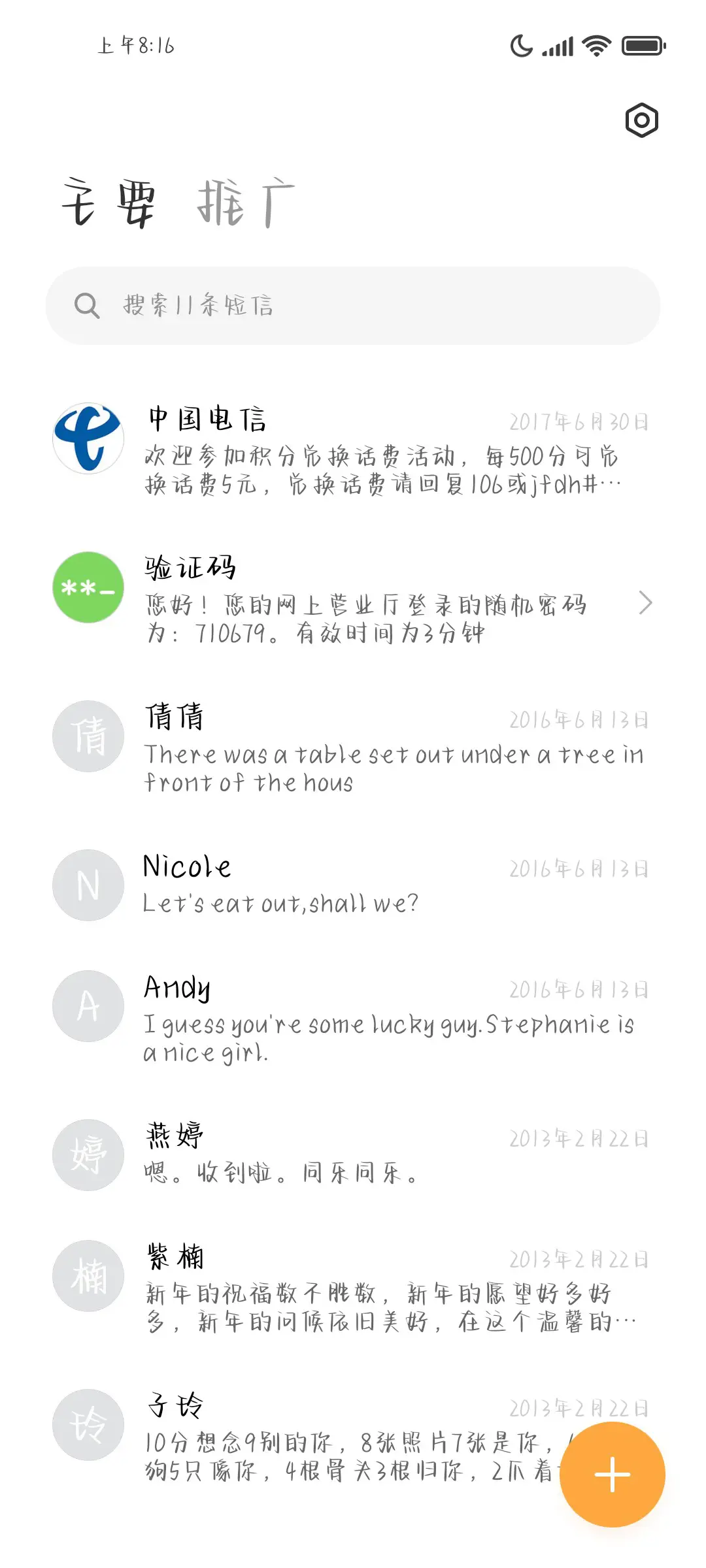Tap the battery level indicator

642,46
